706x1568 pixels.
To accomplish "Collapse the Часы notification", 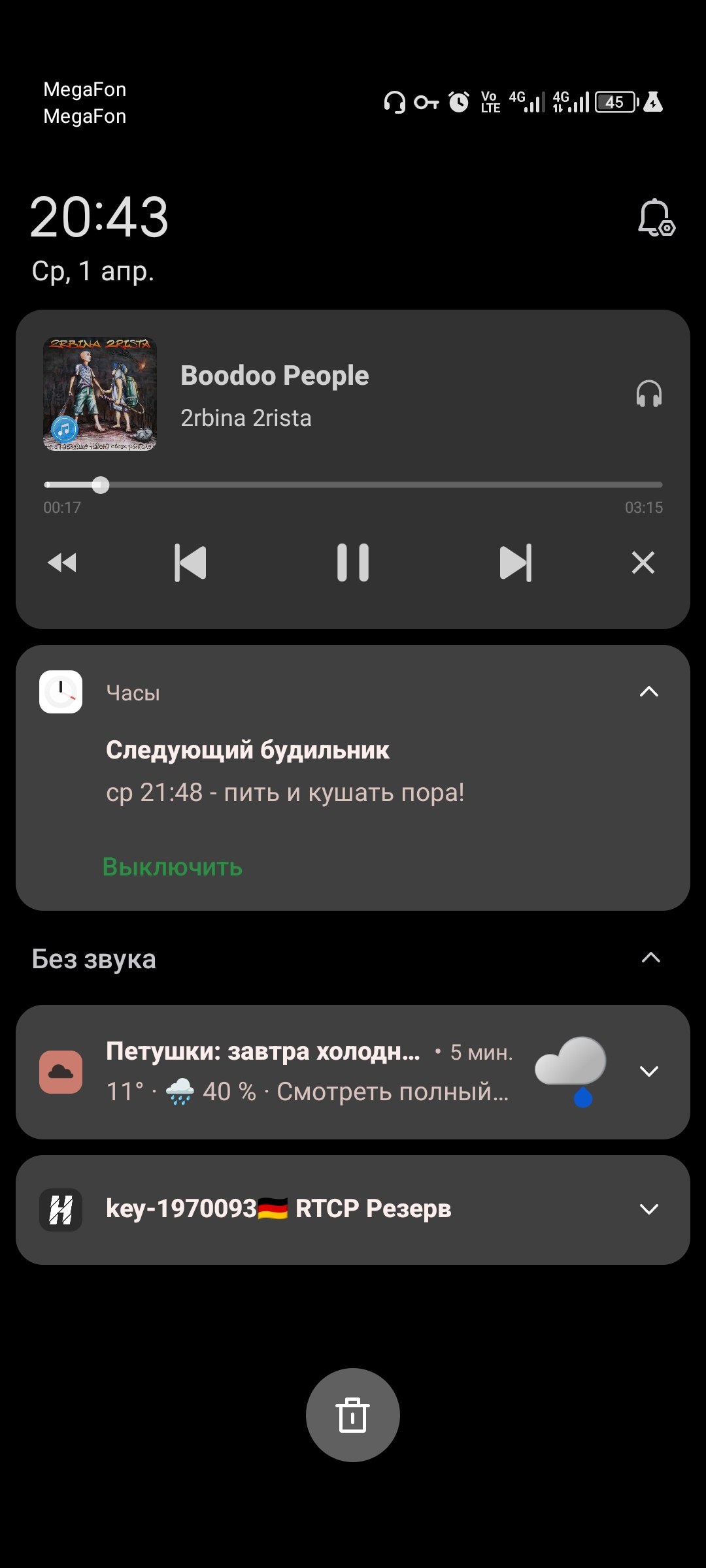I will 649,692.
